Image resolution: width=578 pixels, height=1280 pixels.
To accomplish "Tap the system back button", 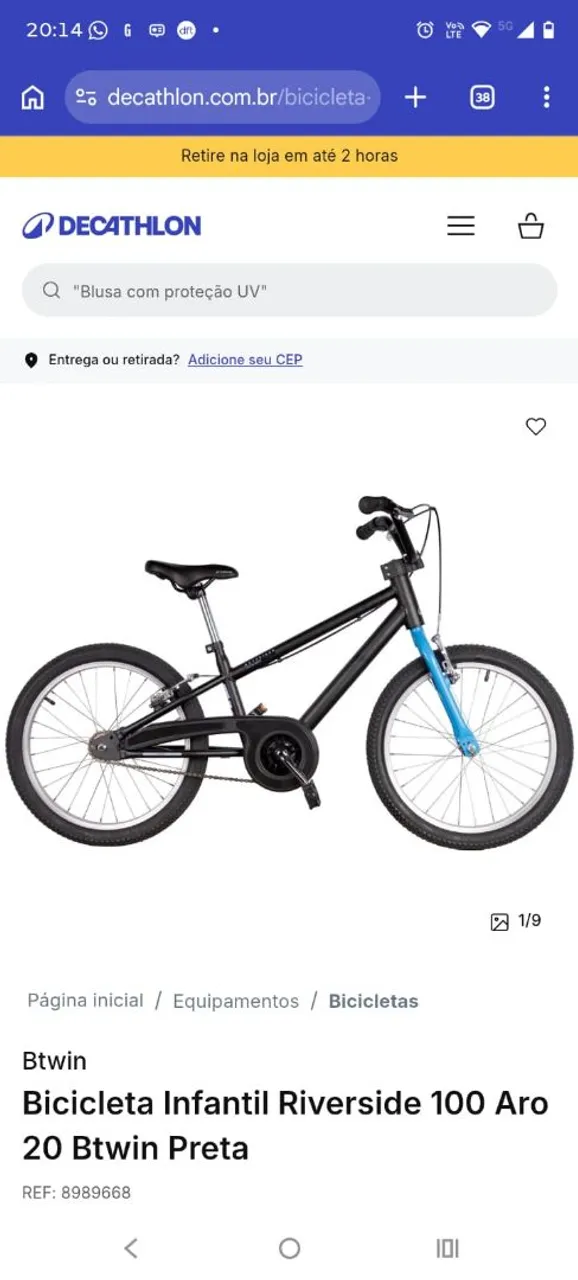I will 131,1248.
